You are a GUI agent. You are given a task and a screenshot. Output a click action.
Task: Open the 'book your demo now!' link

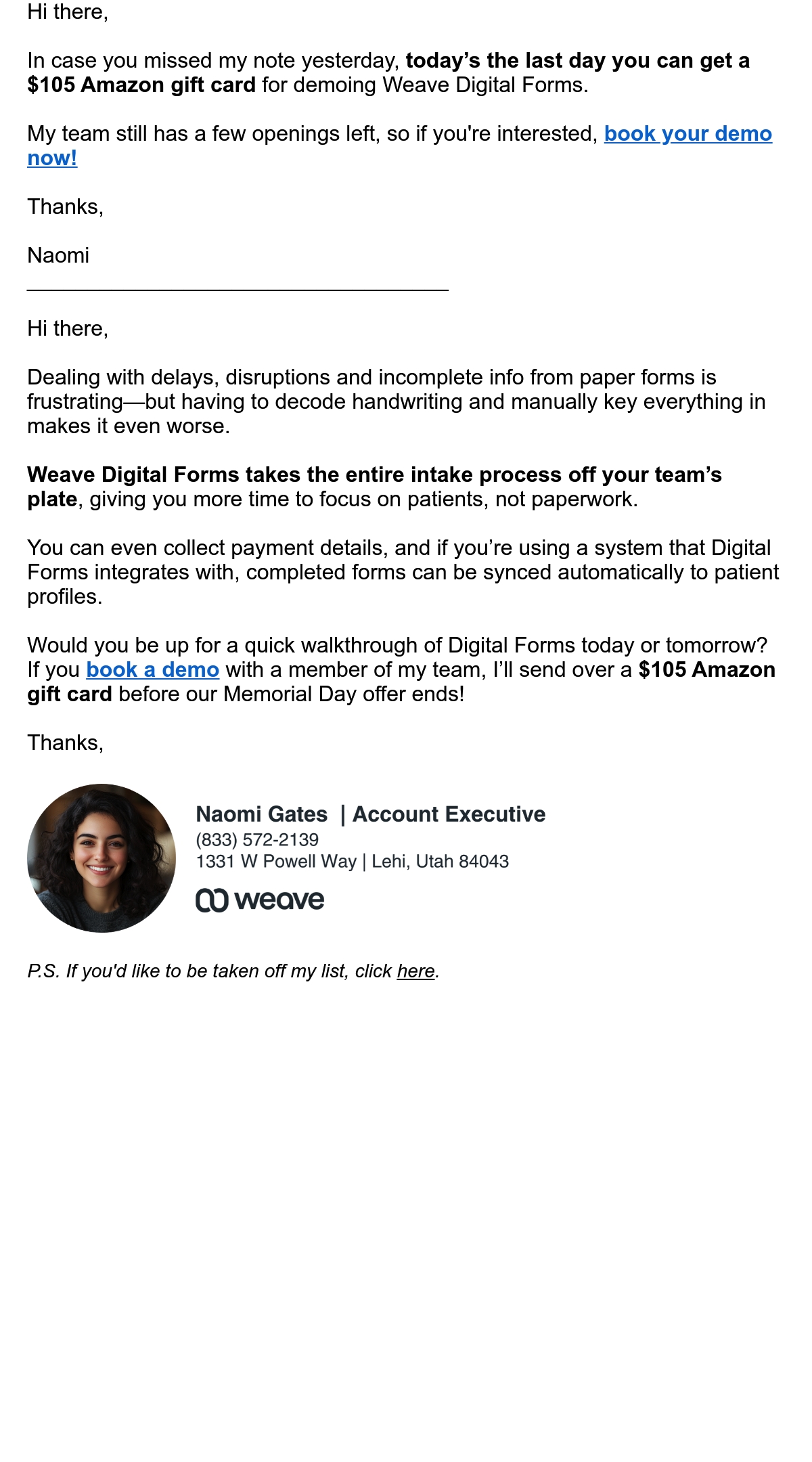687,134
